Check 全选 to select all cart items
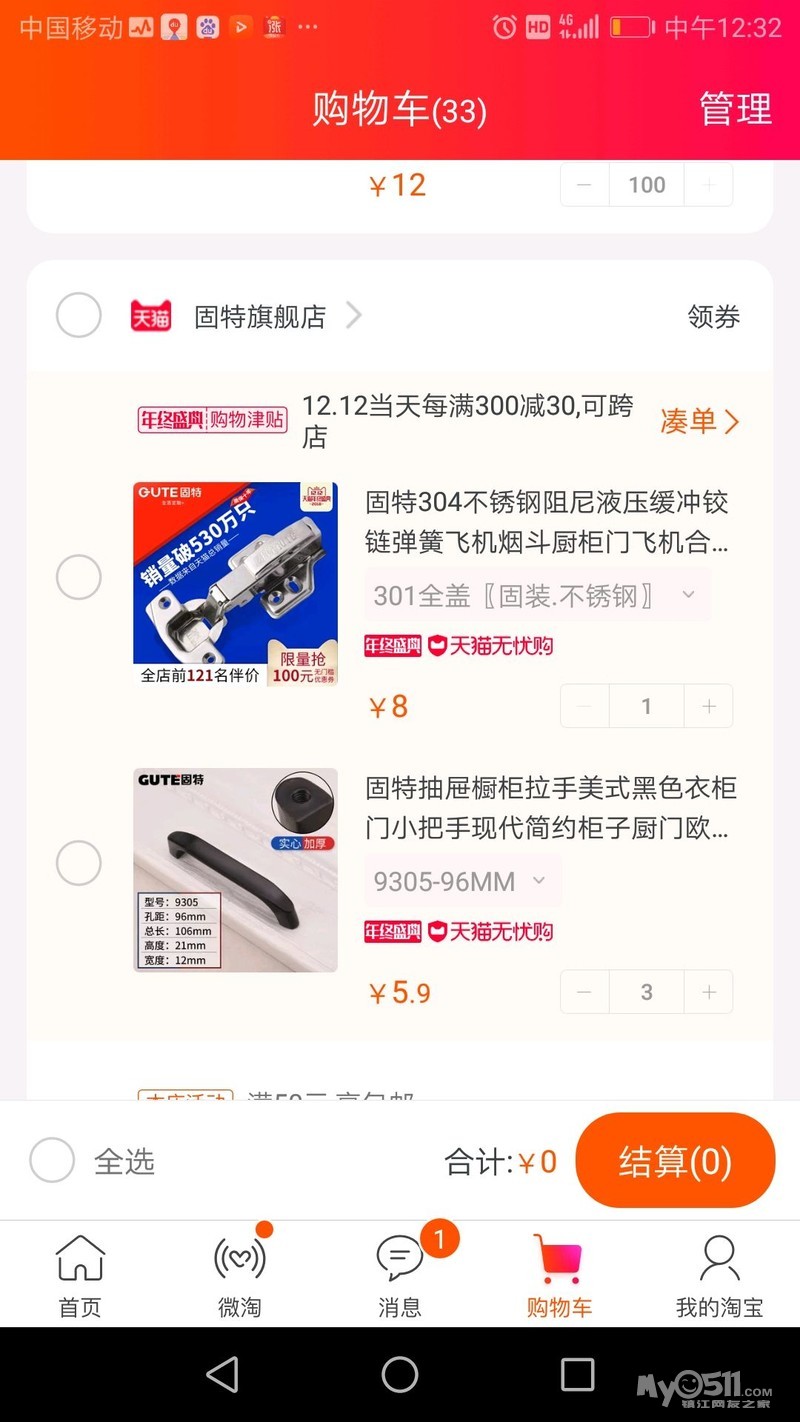 tap(53, 1161)
